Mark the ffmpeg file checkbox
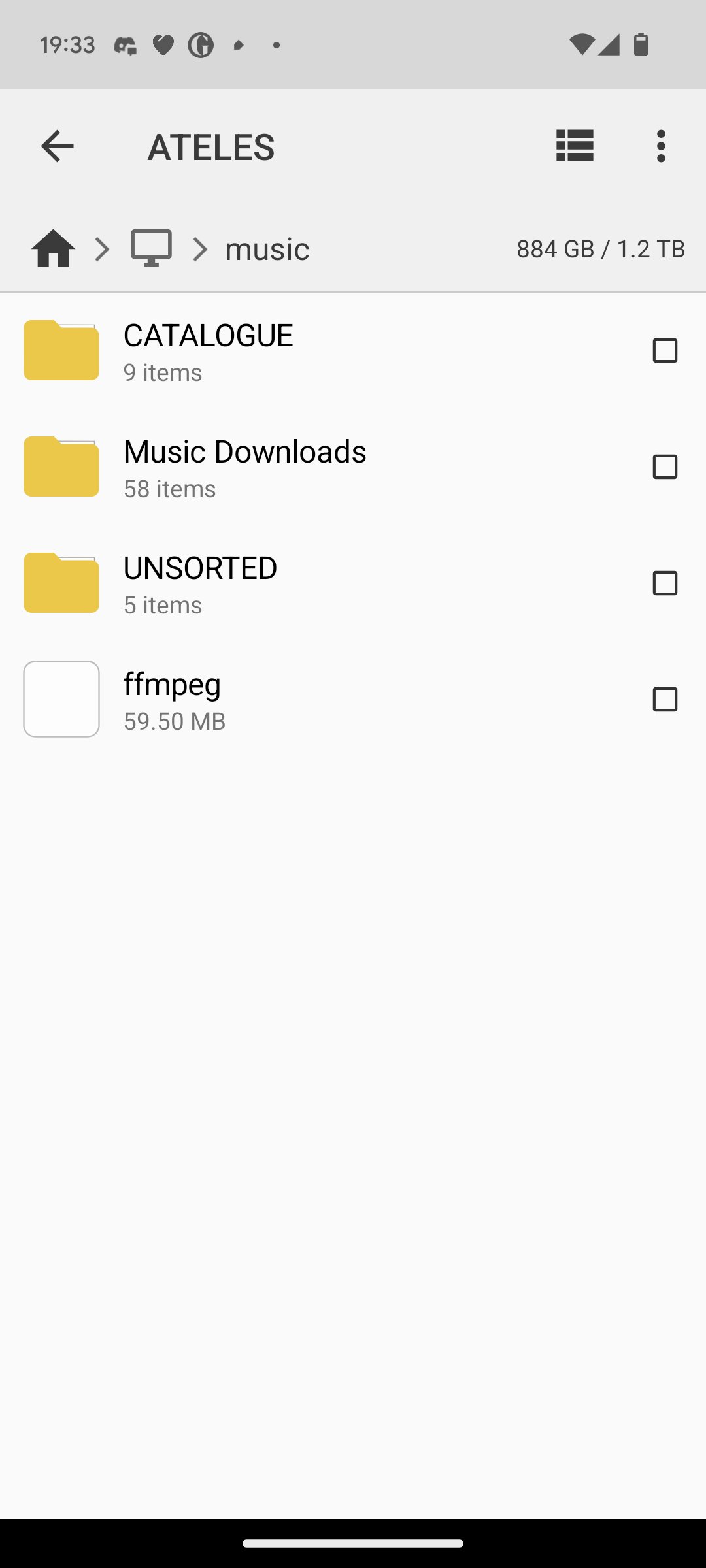 665,700
